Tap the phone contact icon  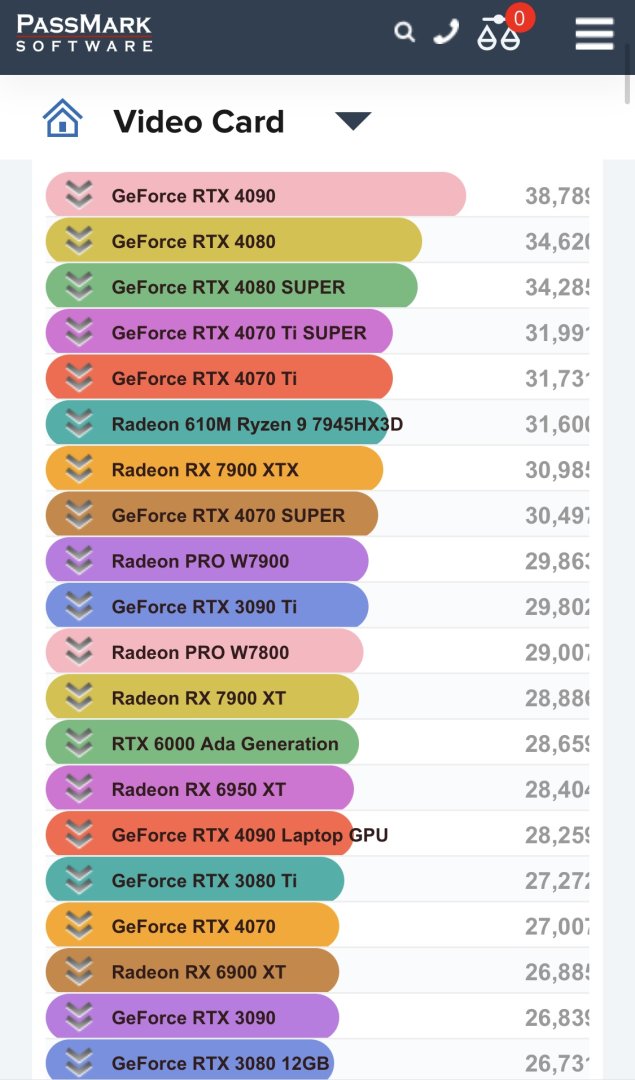pos(446,32)
